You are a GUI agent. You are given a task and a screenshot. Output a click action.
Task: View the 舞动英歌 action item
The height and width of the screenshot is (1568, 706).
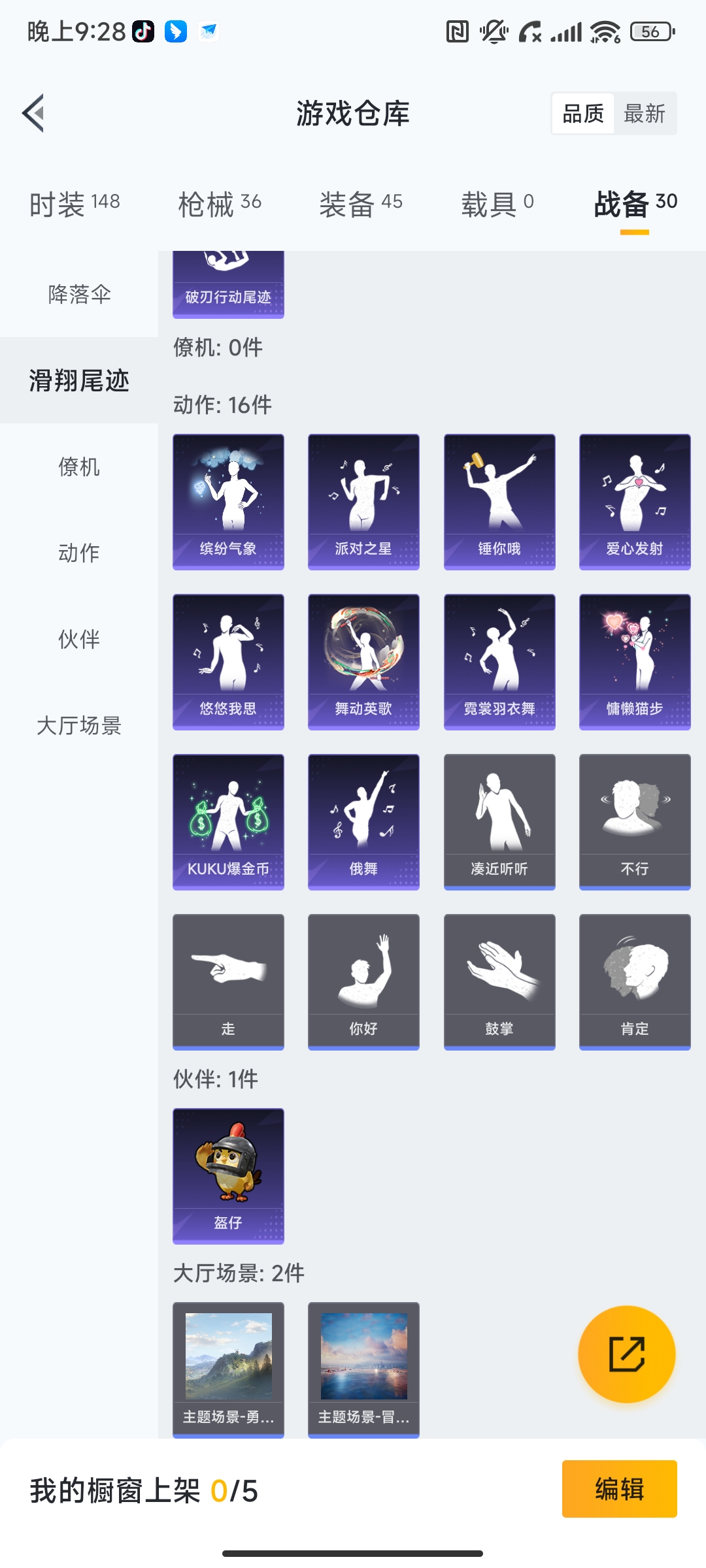click(363, 661)
